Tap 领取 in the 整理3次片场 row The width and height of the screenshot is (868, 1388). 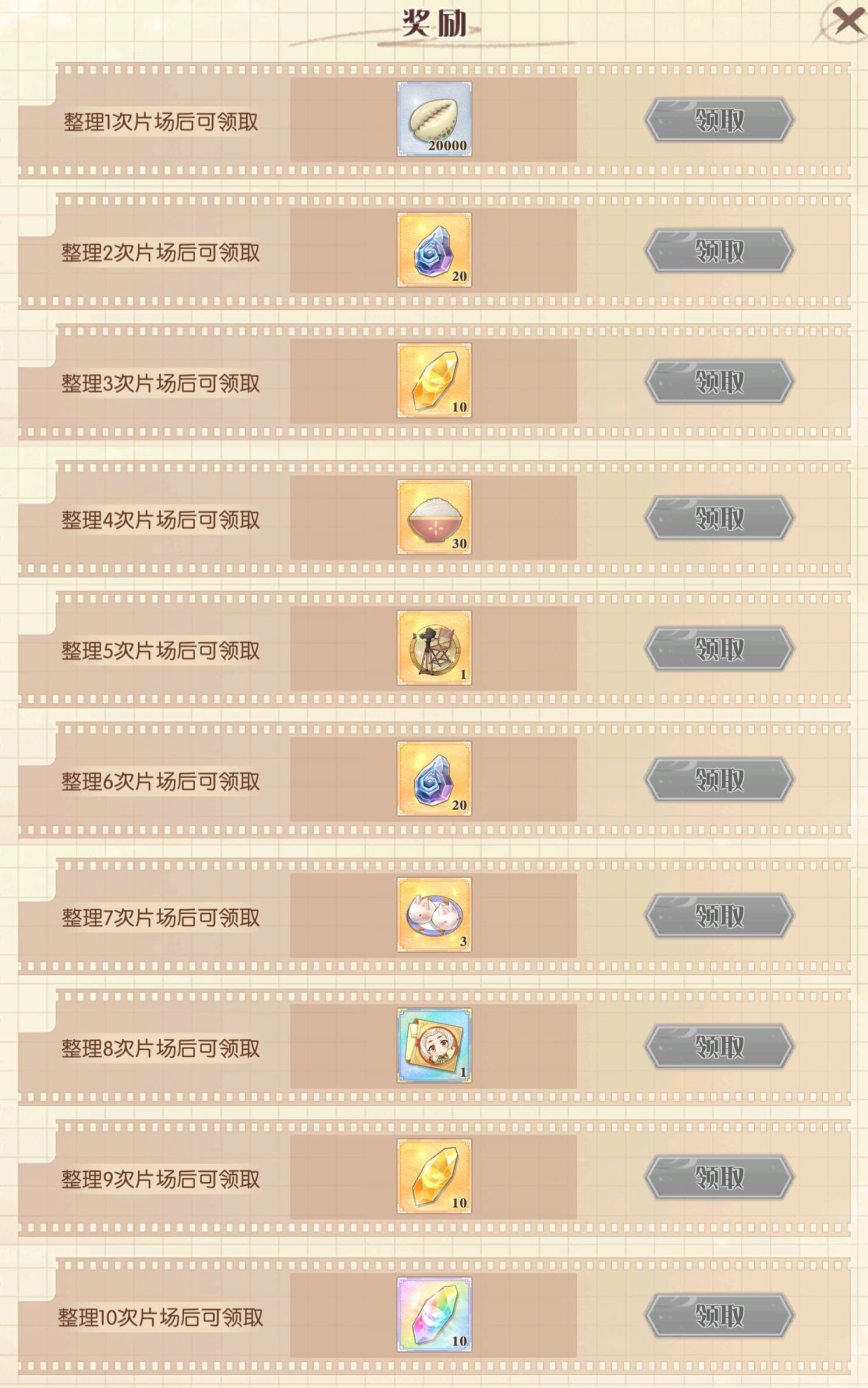[x=719, y=382]
